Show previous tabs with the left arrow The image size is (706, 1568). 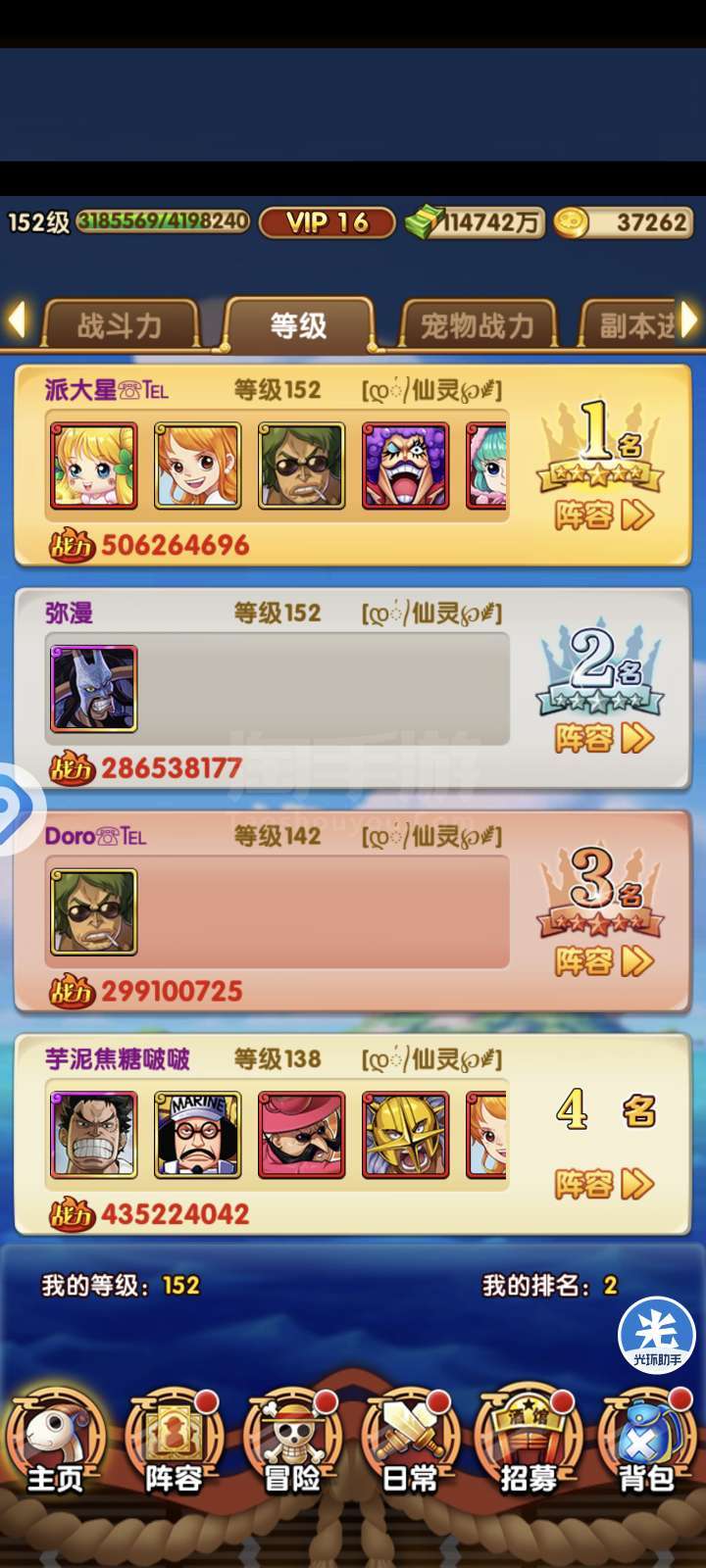(16, 319)
